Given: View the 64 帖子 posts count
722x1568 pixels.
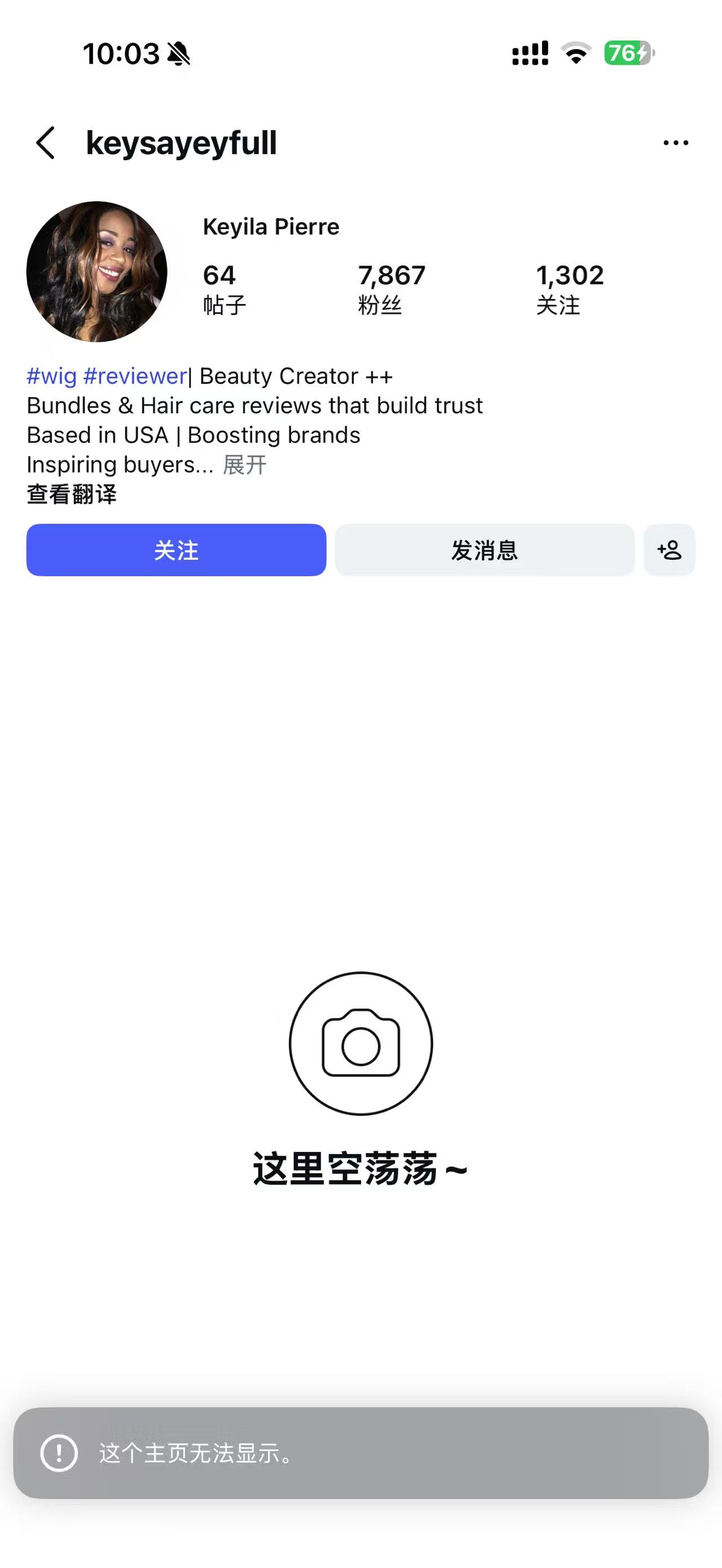Looking at the screenshot, I should (223, 286).
